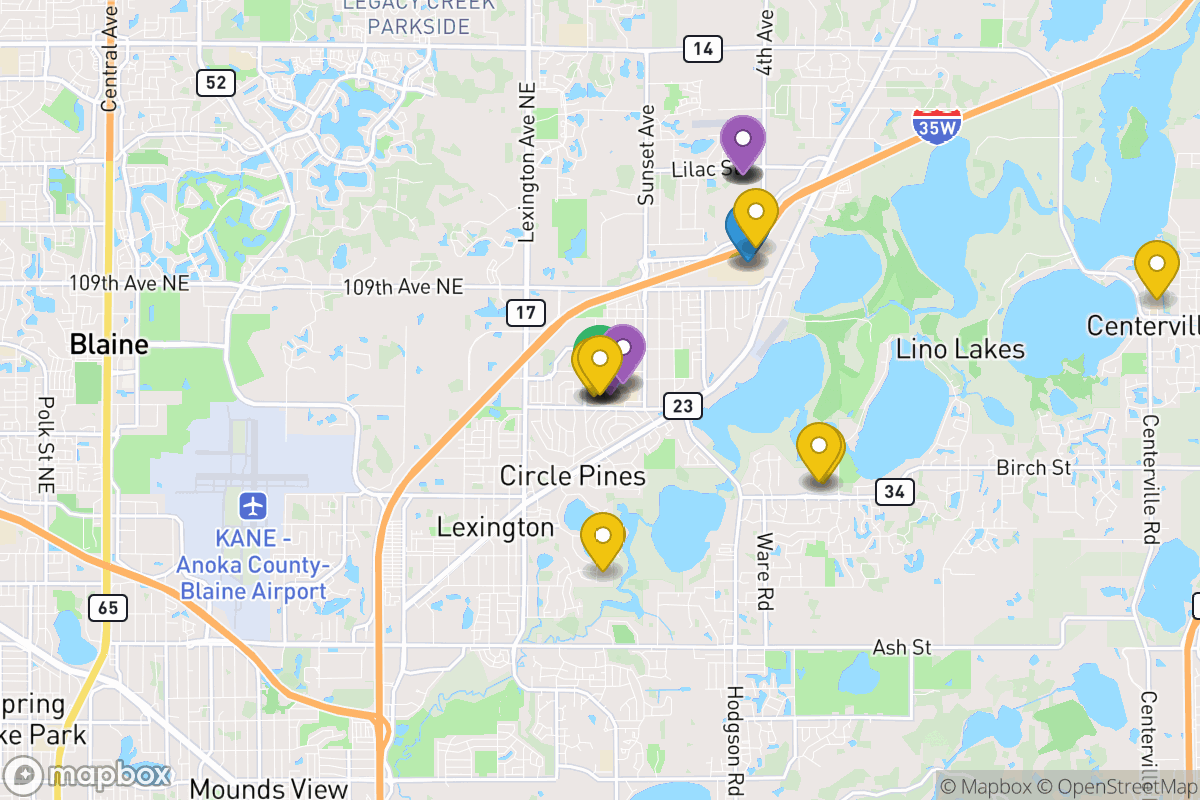The width and height of the screenshot is (1200, 800).
Task: Select the yellow pin beside I-35W highway
Action: (x=756, y=212)
